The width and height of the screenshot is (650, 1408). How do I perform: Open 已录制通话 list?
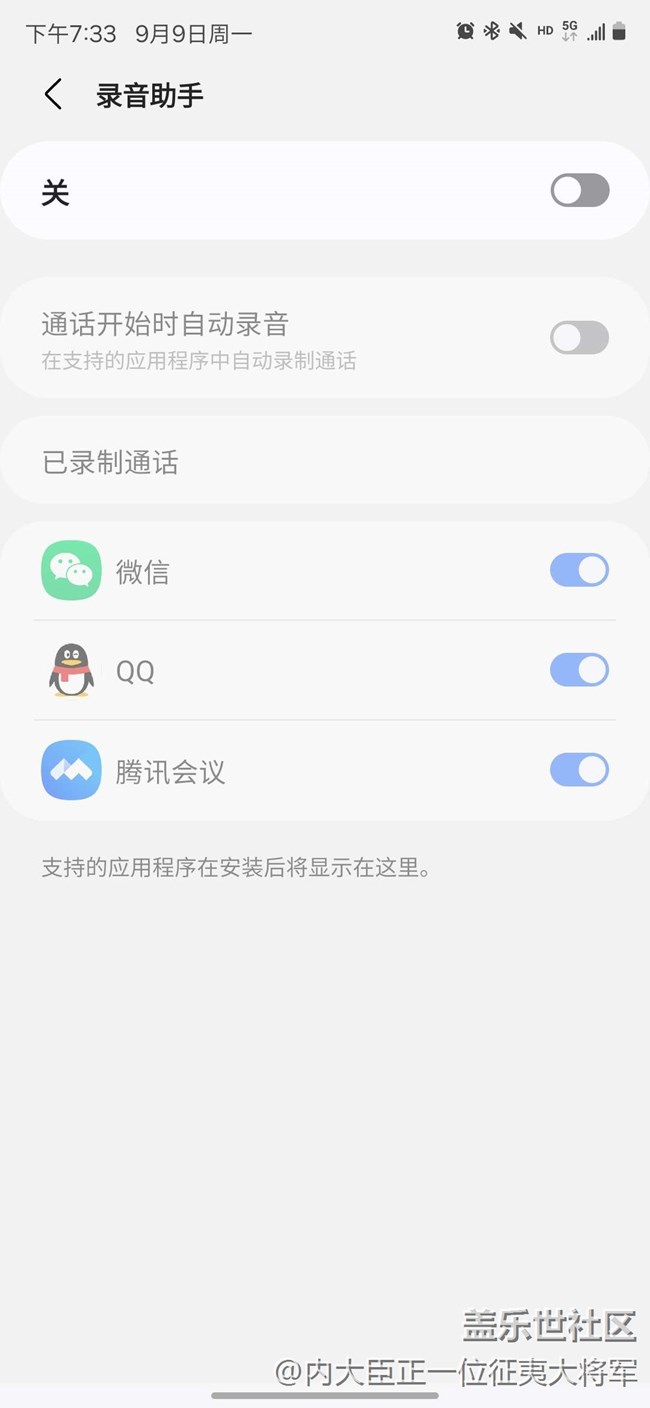click(325, 462)
